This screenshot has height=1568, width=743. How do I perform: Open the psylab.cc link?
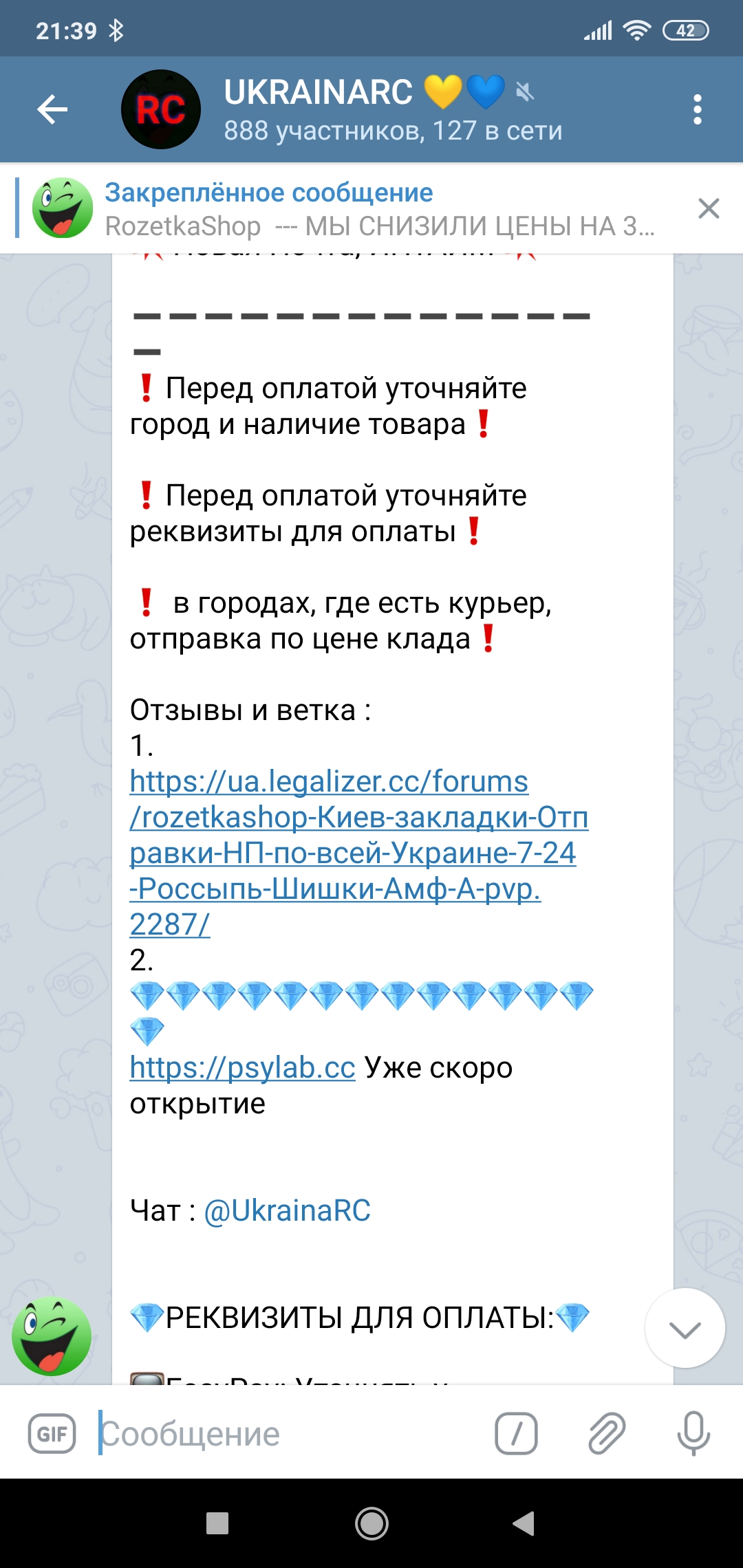pyautogui.click(x=242, y=1068)
